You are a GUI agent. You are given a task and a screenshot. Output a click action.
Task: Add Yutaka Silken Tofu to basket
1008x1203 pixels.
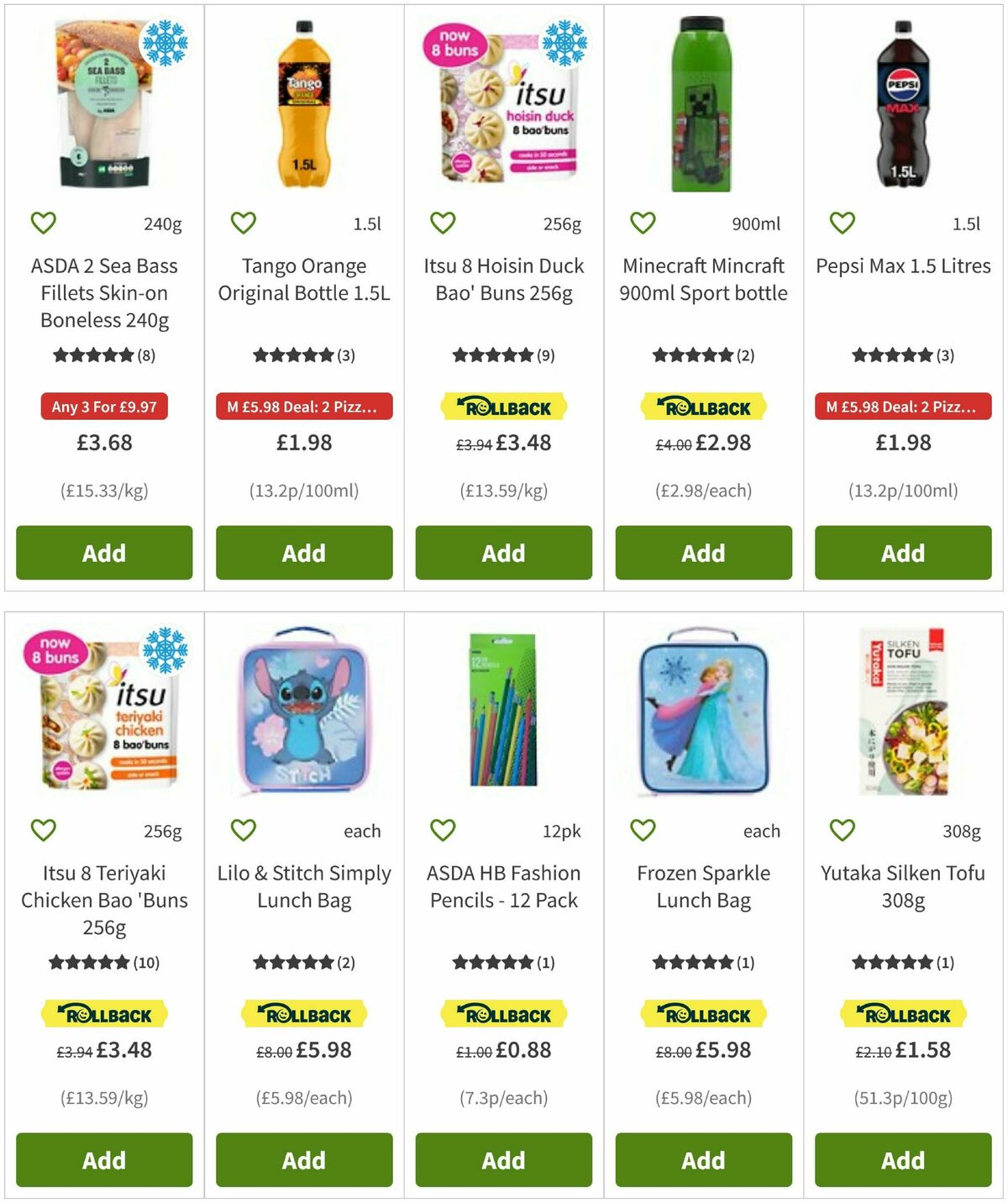902,1160
